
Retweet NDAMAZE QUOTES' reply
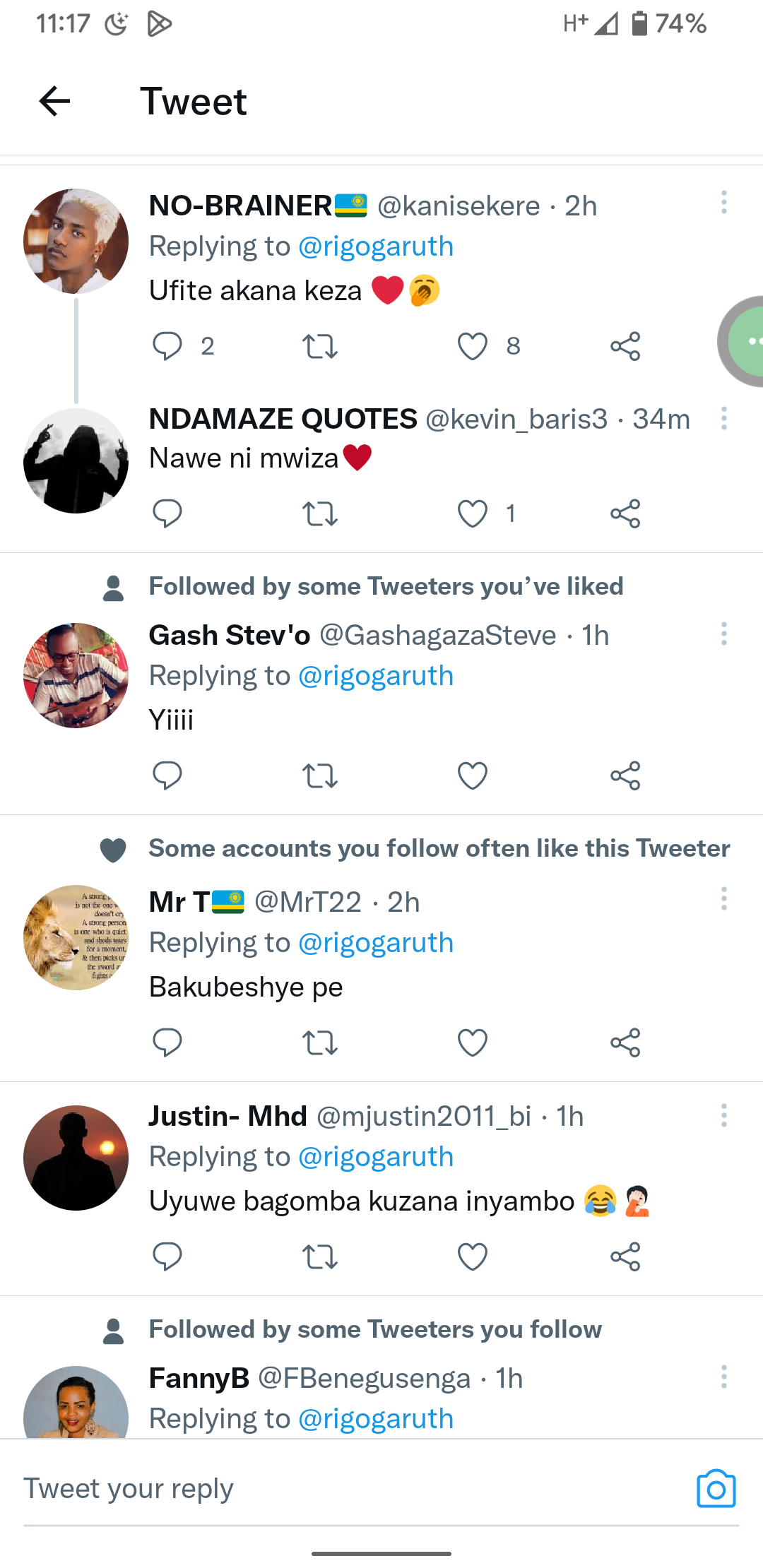tap(320, 513)
